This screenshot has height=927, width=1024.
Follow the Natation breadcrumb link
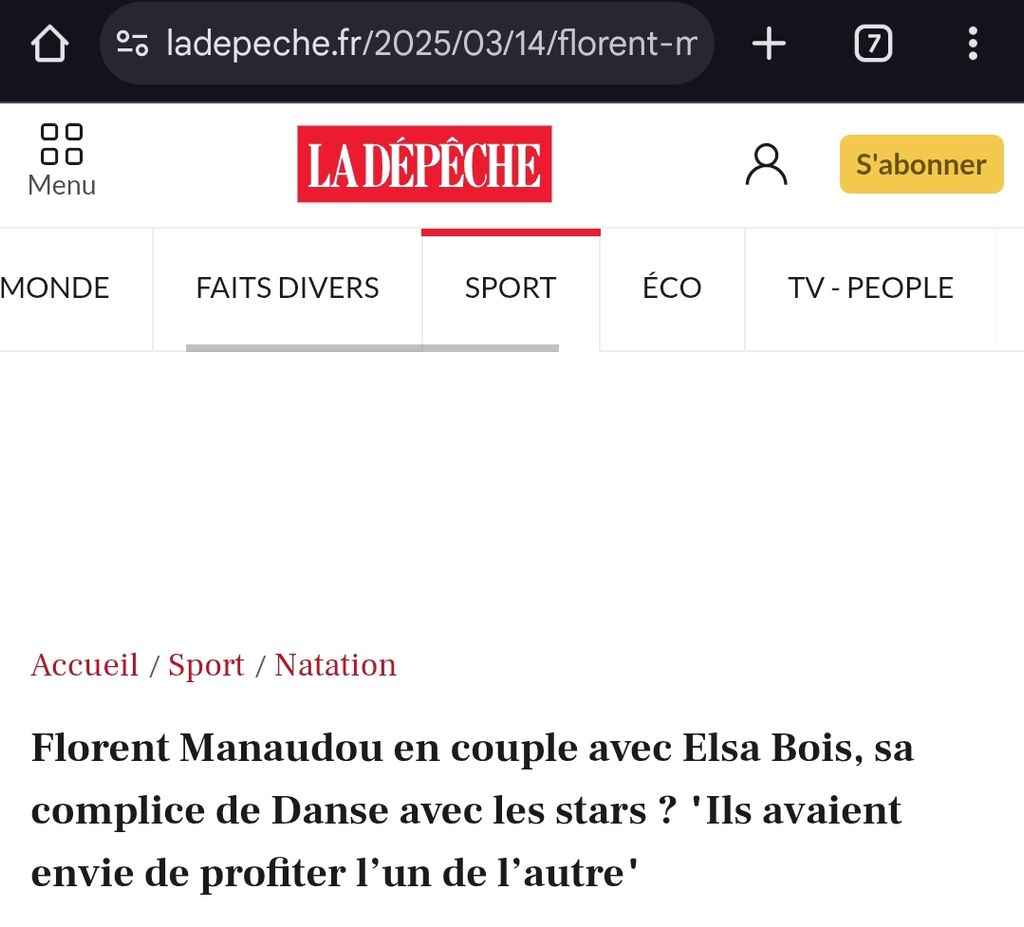[x=335, y=665]
